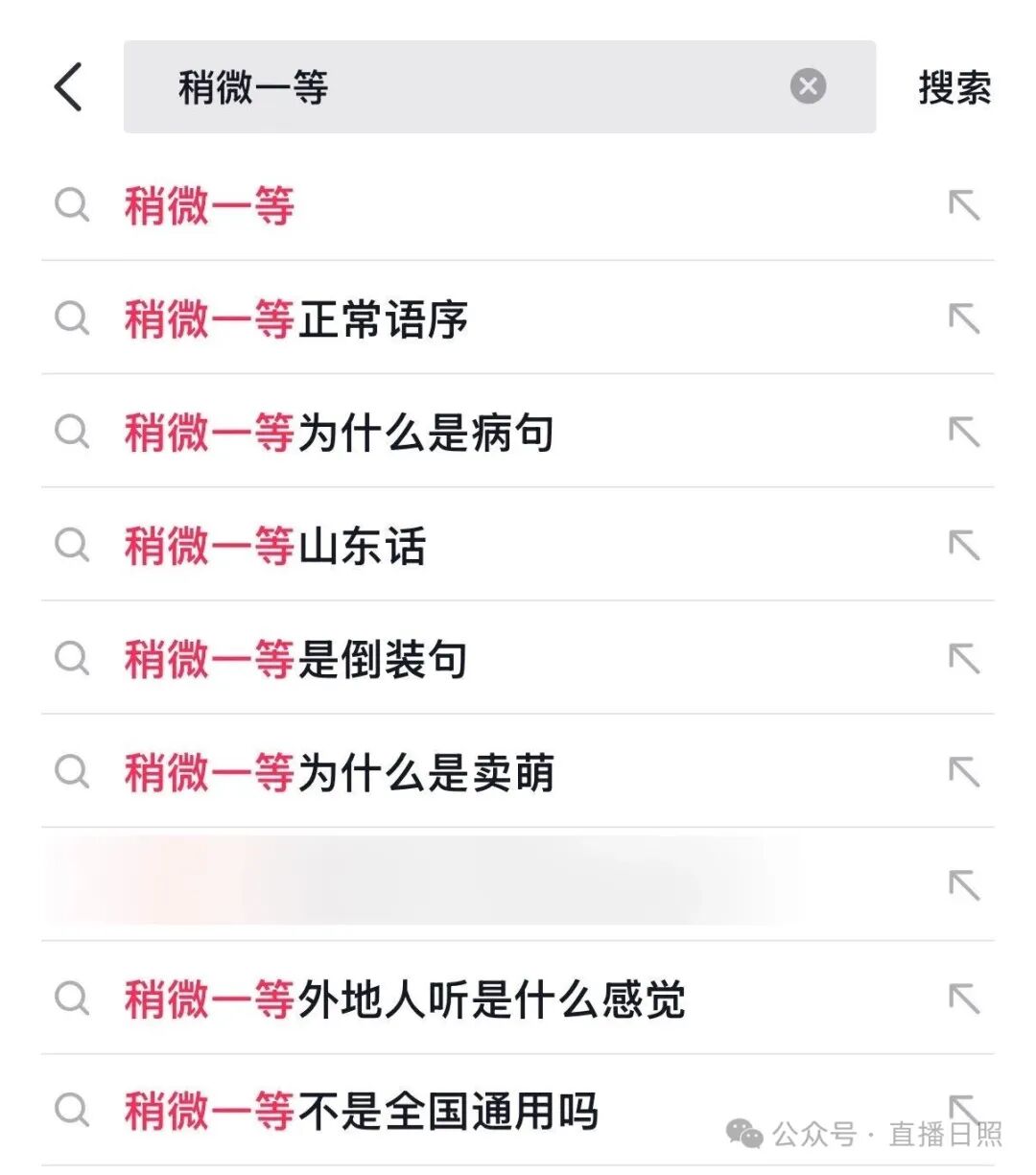Screen dimensions: 1036x1175
Task: Tap the 搜索 button
Action: tap(954, 88)
